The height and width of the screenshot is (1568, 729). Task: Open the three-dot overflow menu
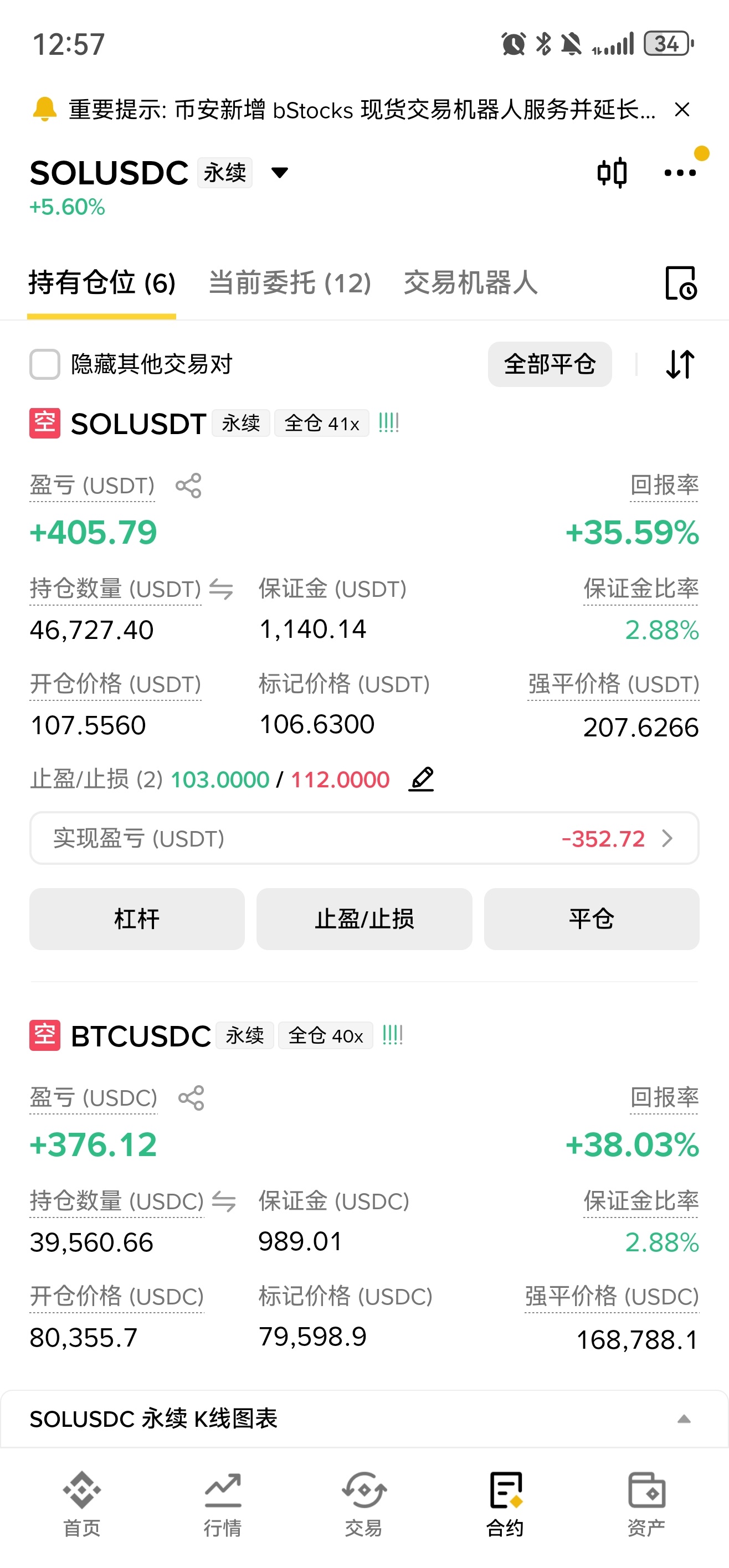coord(680,173)
